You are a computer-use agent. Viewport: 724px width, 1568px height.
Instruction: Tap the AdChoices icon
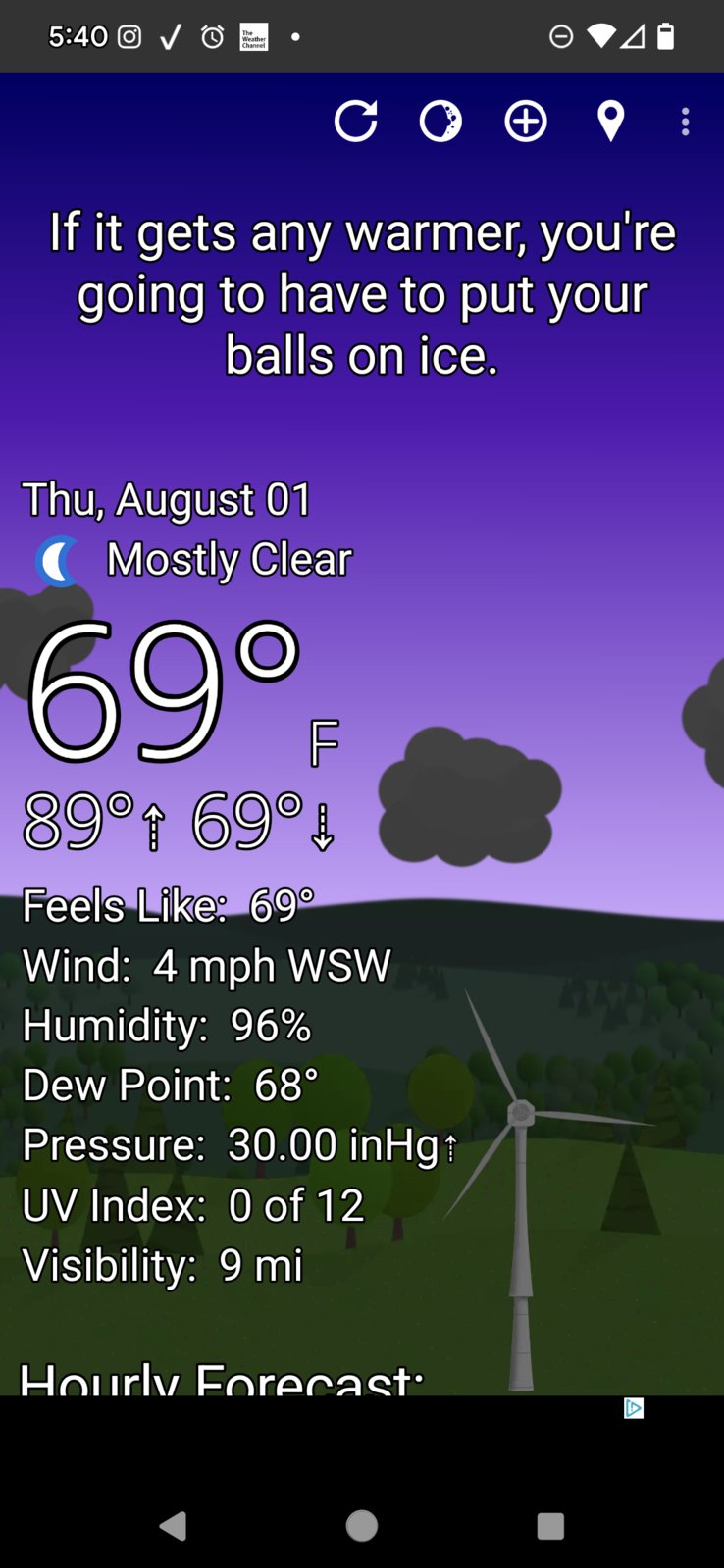[634, 1408]
